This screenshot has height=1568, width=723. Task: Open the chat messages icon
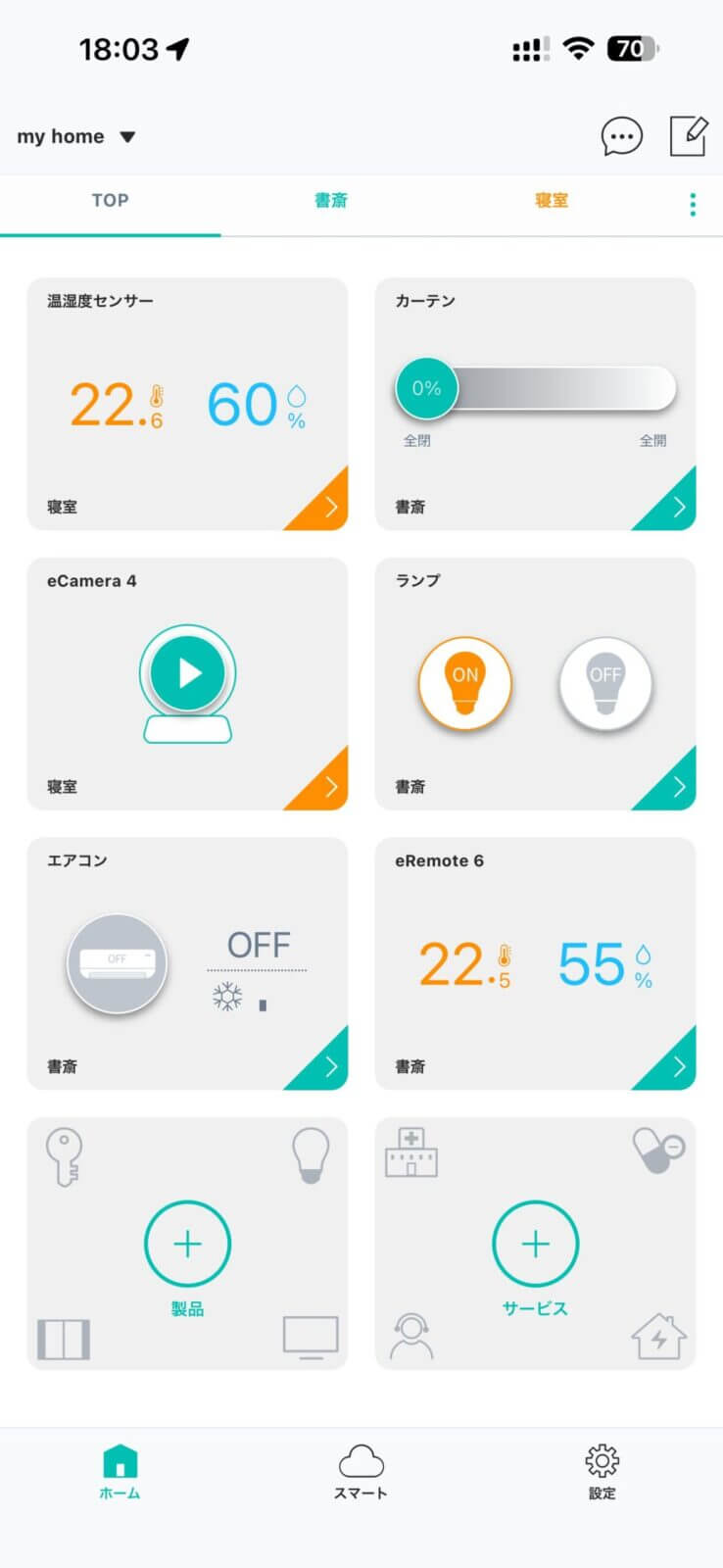point(621,137)
